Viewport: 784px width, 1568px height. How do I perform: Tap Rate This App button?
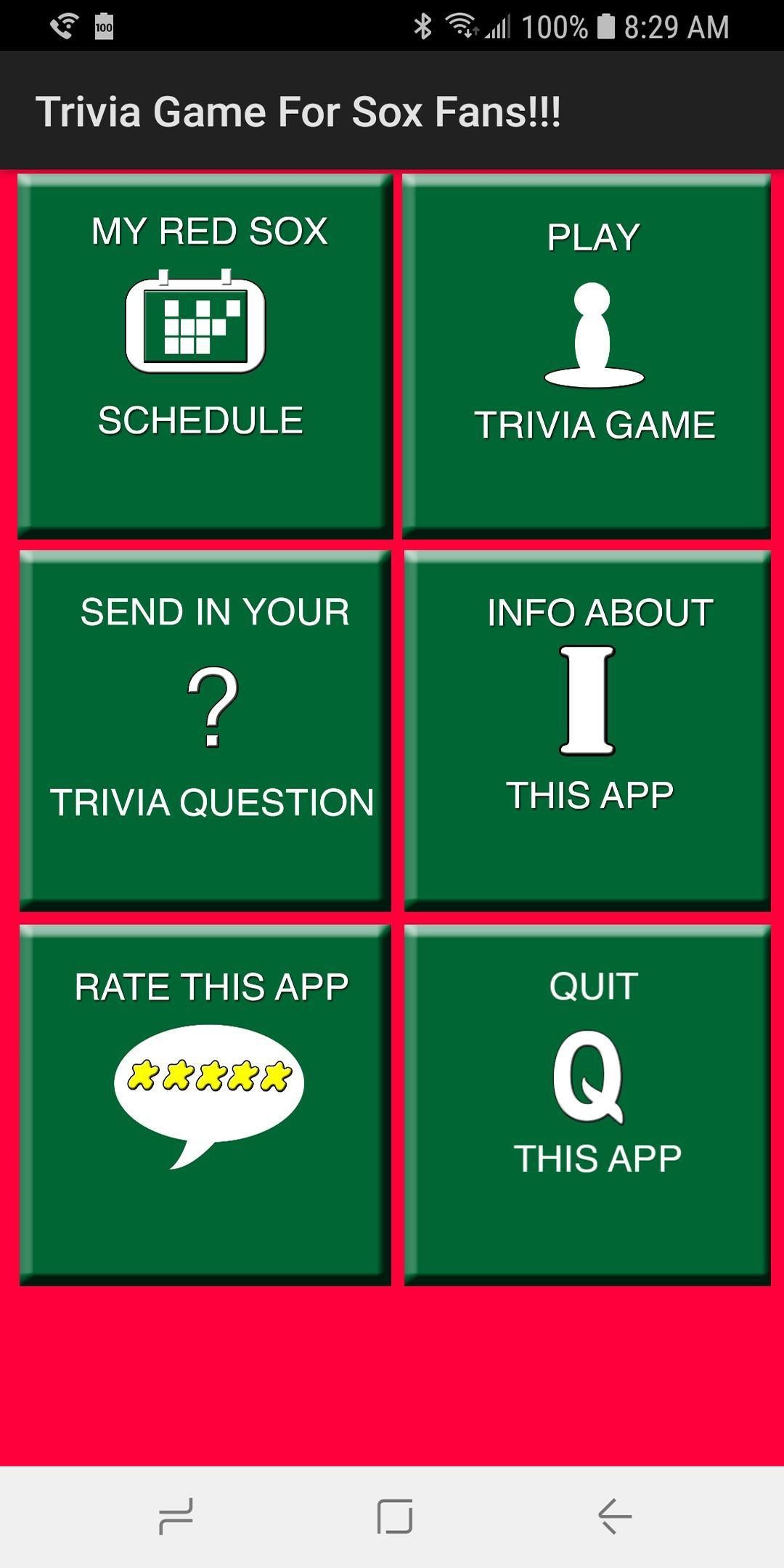[205, 1105]
